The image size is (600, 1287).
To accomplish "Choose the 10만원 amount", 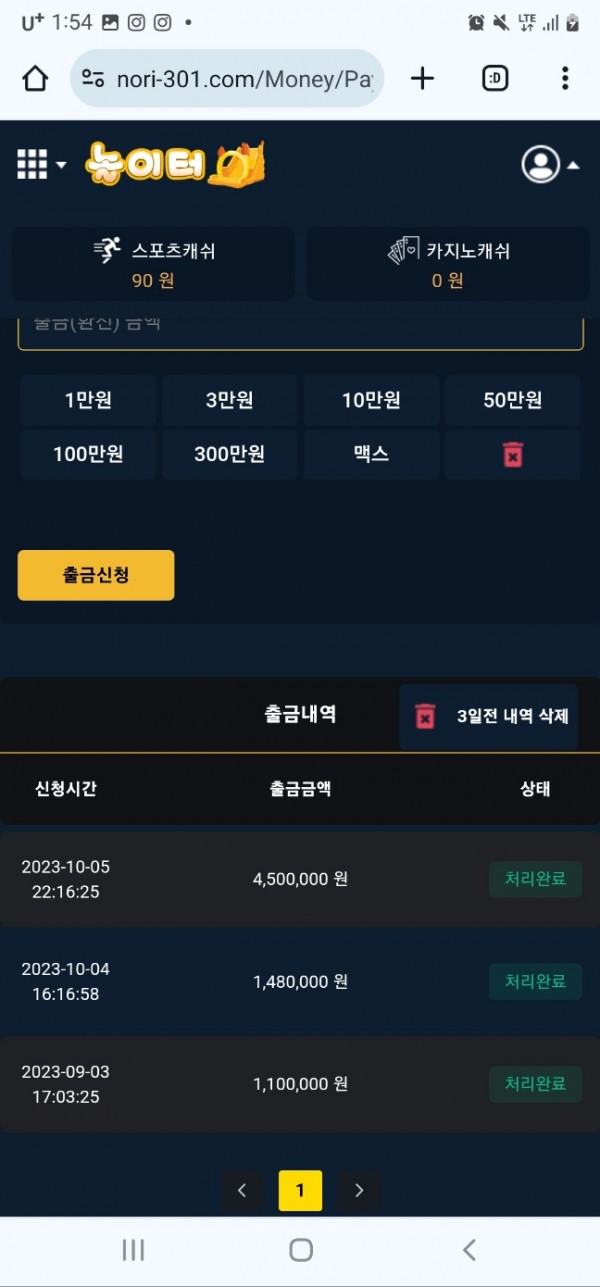I will [x=371, y=401].
